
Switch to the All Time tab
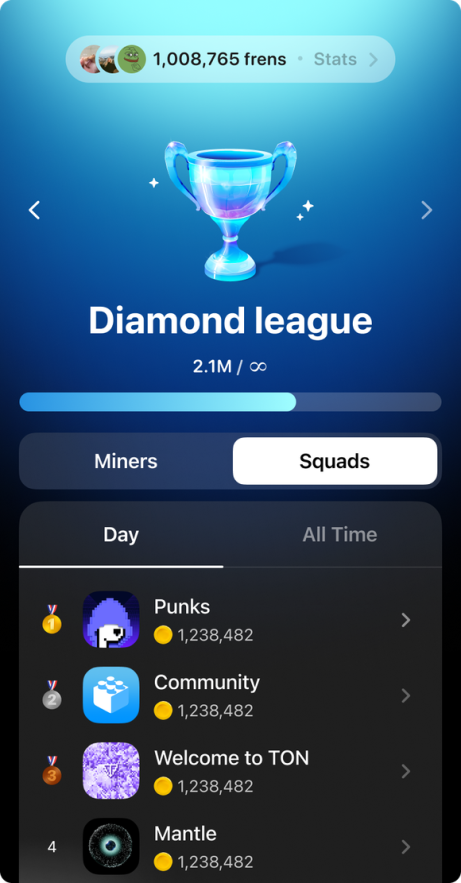click(339, 534)
